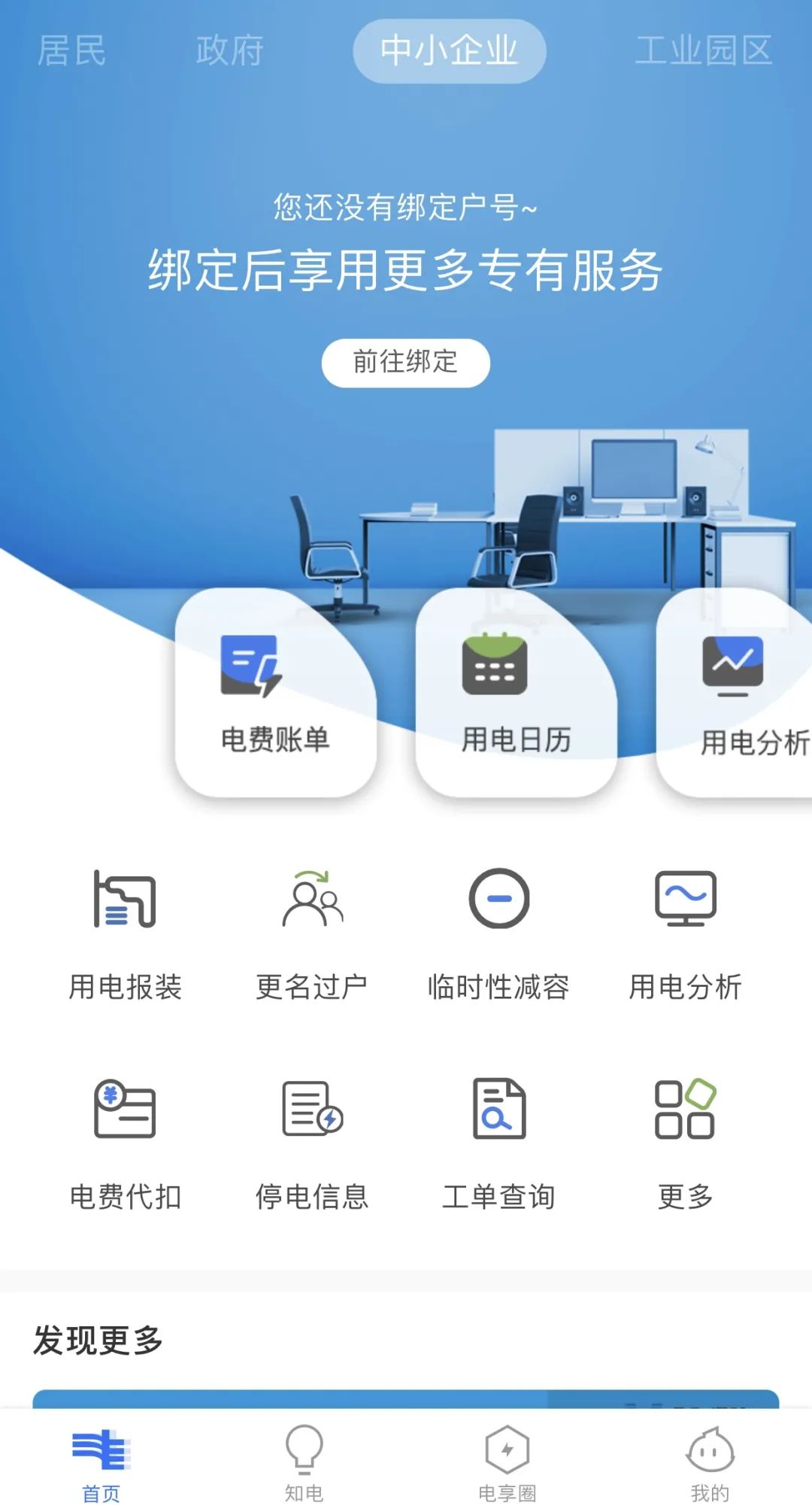Switch to the 居民 tab
Viewport: 812px width, 1512px height.
(71, 51)
